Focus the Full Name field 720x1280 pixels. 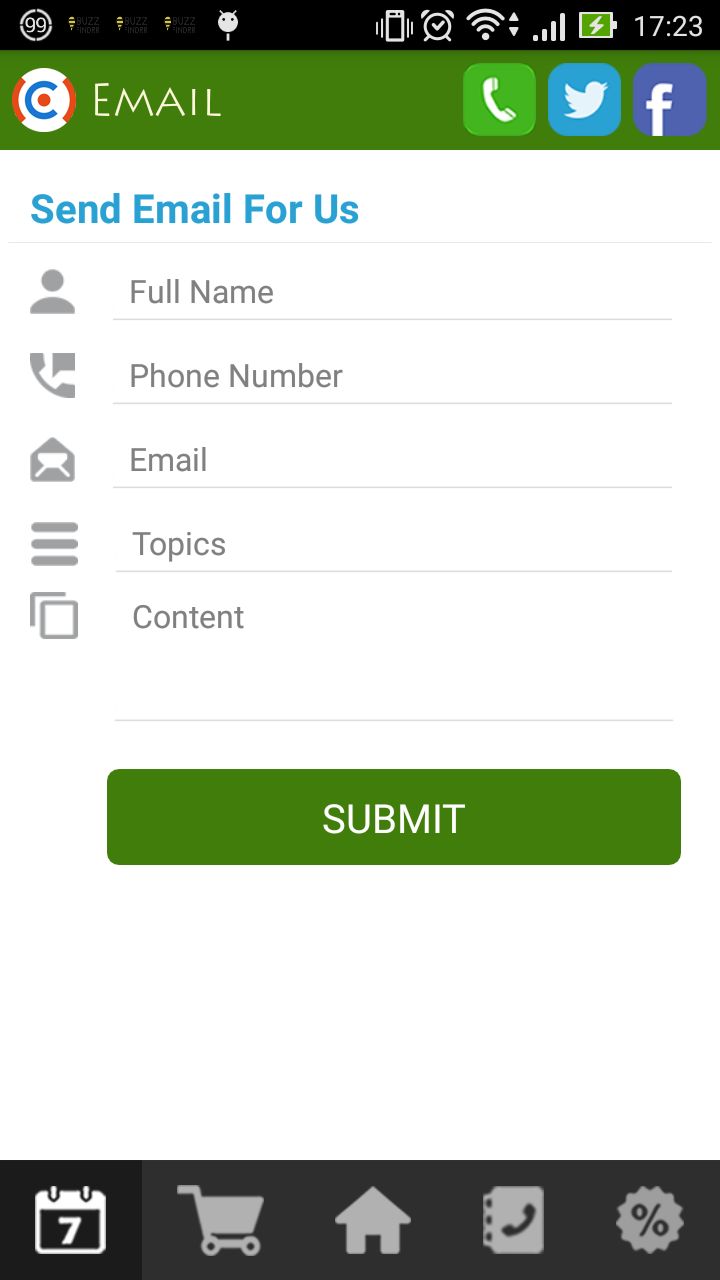click(392, 293)
